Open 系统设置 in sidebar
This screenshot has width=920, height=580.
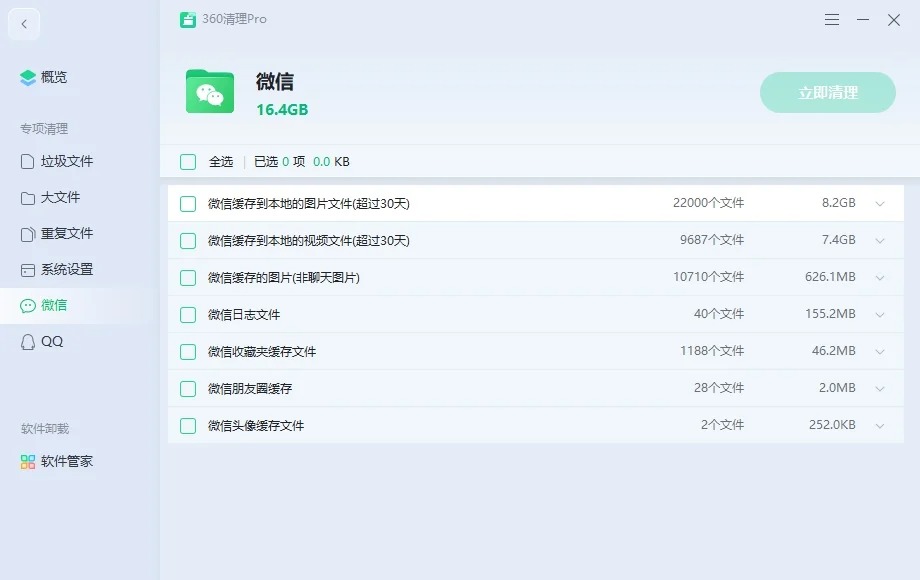pos(66,269)
